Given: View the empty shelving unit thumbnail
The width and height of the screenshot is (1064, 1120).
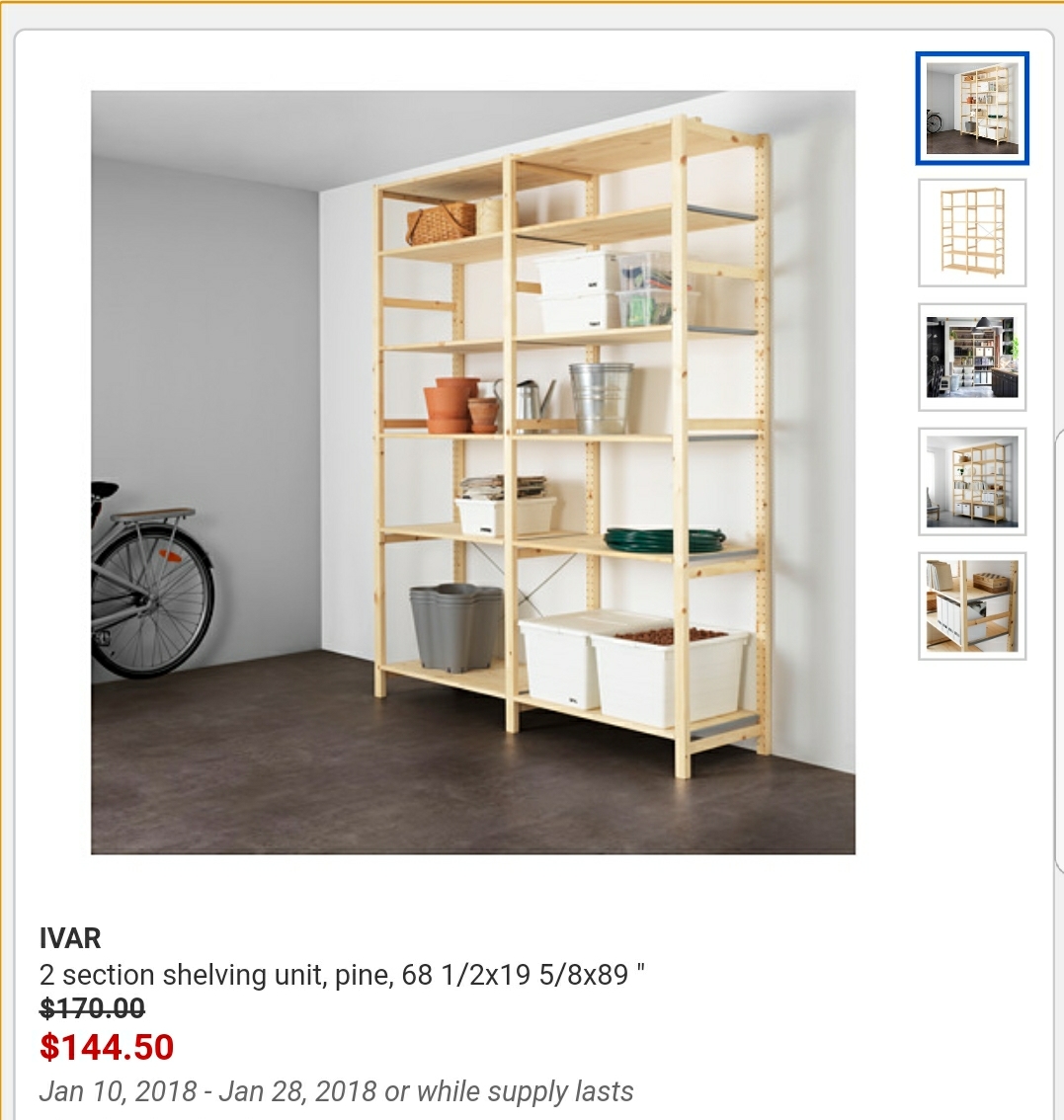Looking at the screenshot, I should [x=972, y=233].
